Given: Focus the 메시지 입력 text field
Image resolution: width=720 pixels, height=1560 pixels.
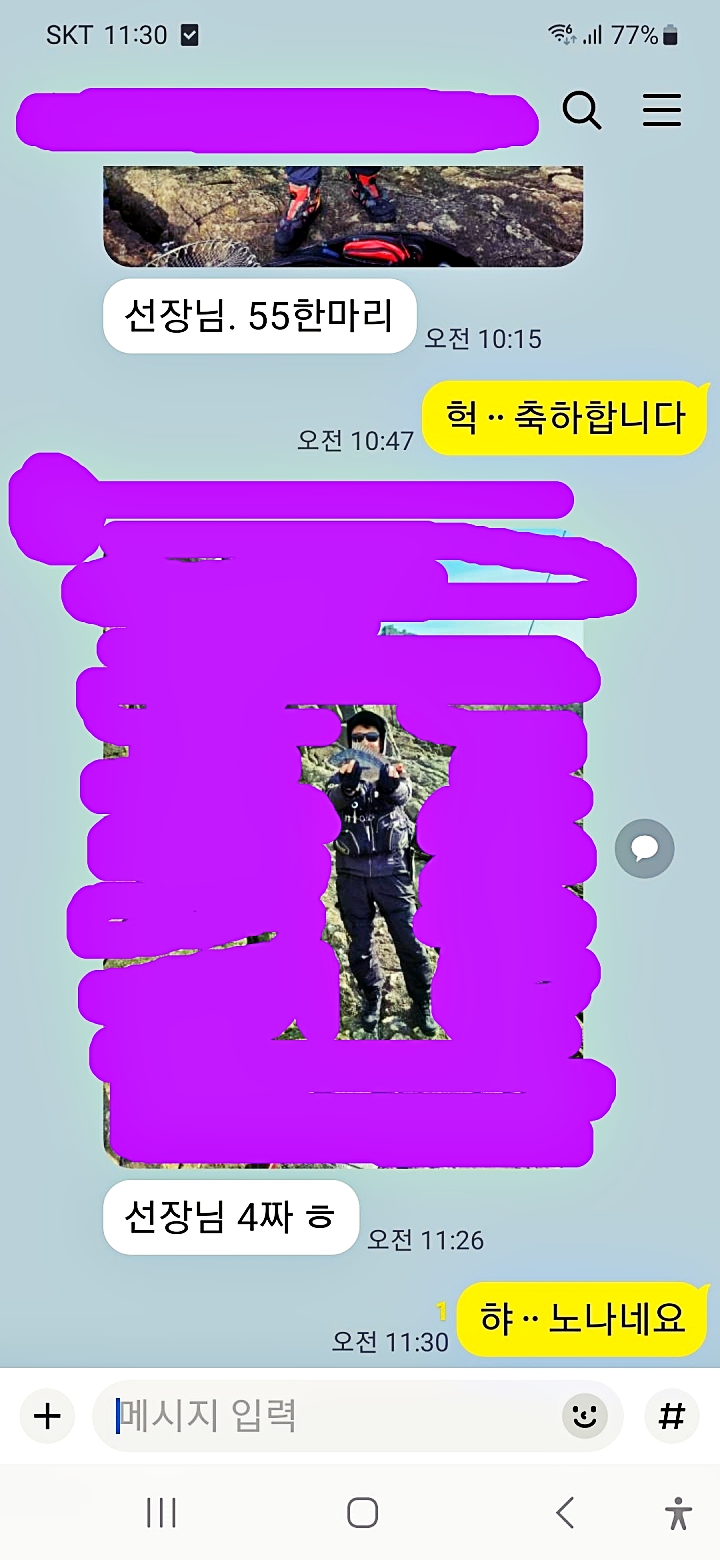Looking at the screenshot, I should pos(330,1416).
